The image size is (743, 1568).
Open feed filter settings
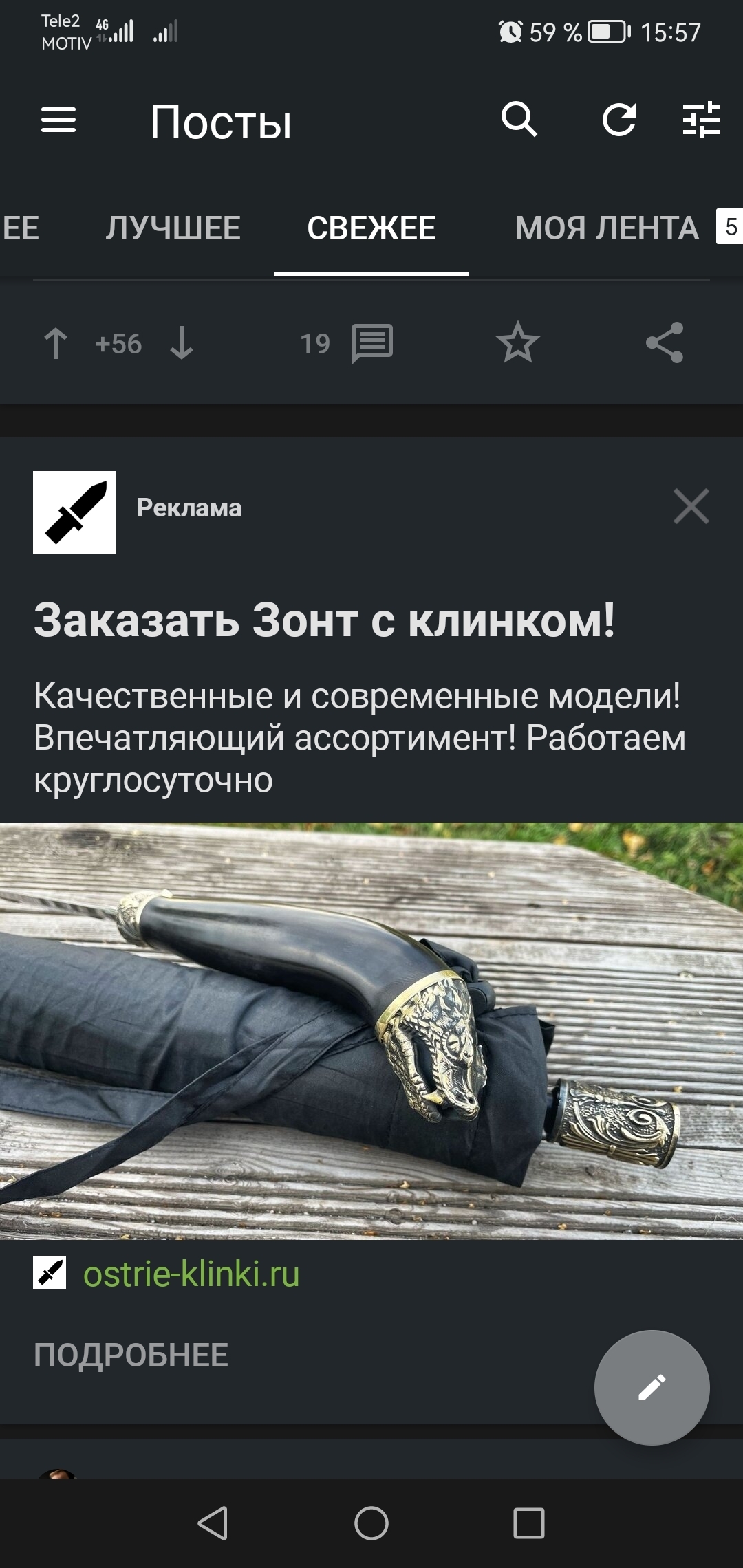coord(701,120)
